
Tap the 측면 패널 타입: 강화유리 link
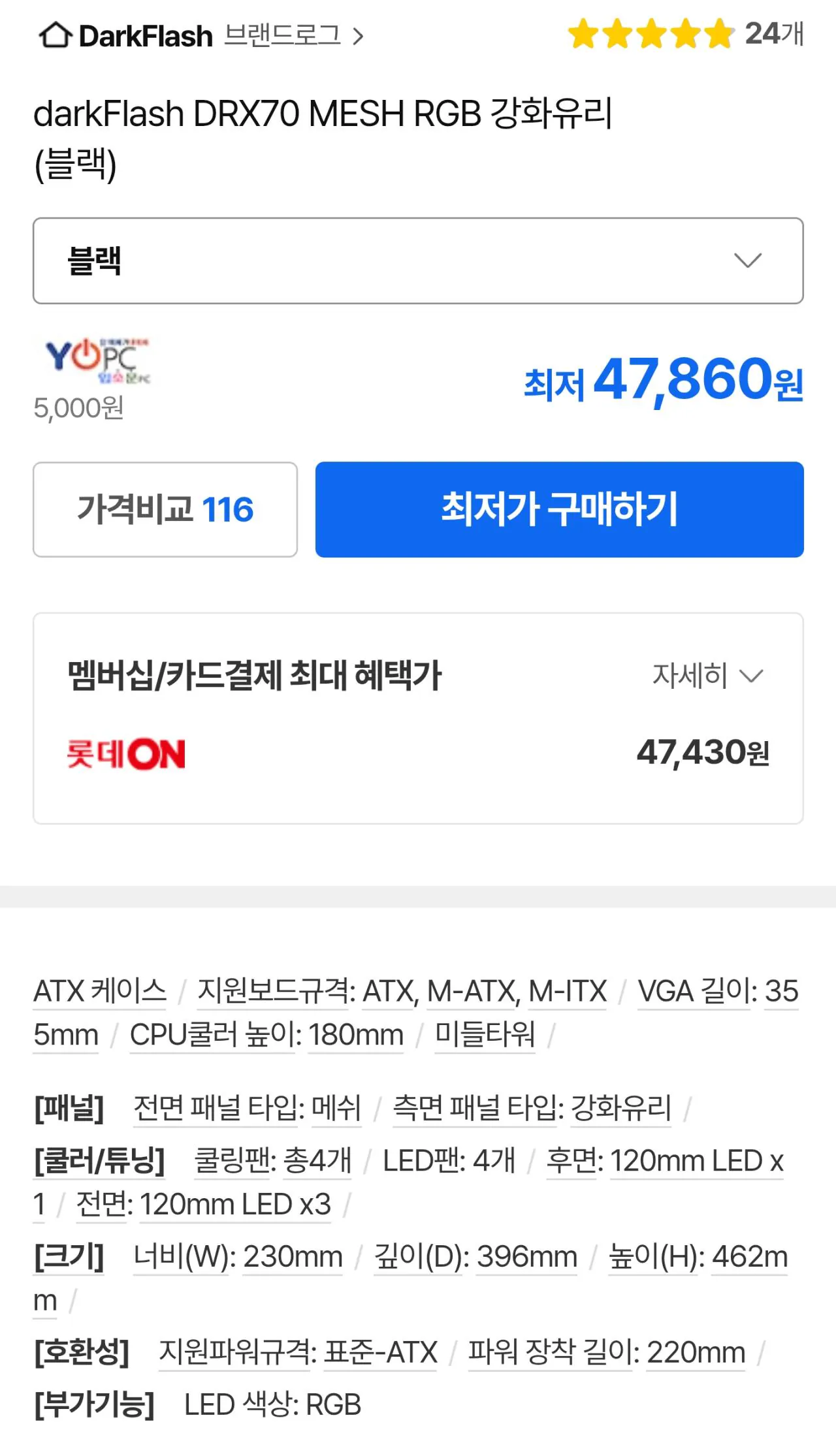(x=532, y=1108)
